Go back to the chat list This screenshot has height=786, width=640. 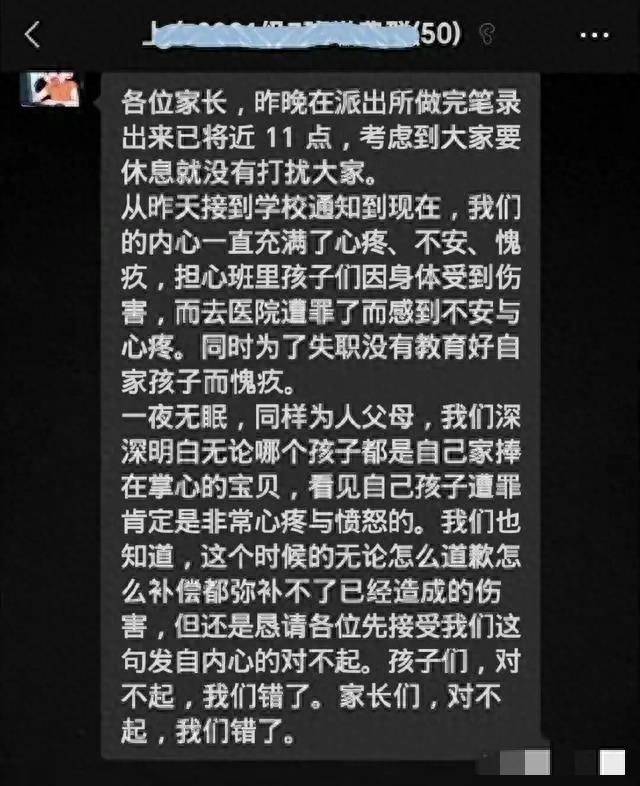(x=32, y=35)
